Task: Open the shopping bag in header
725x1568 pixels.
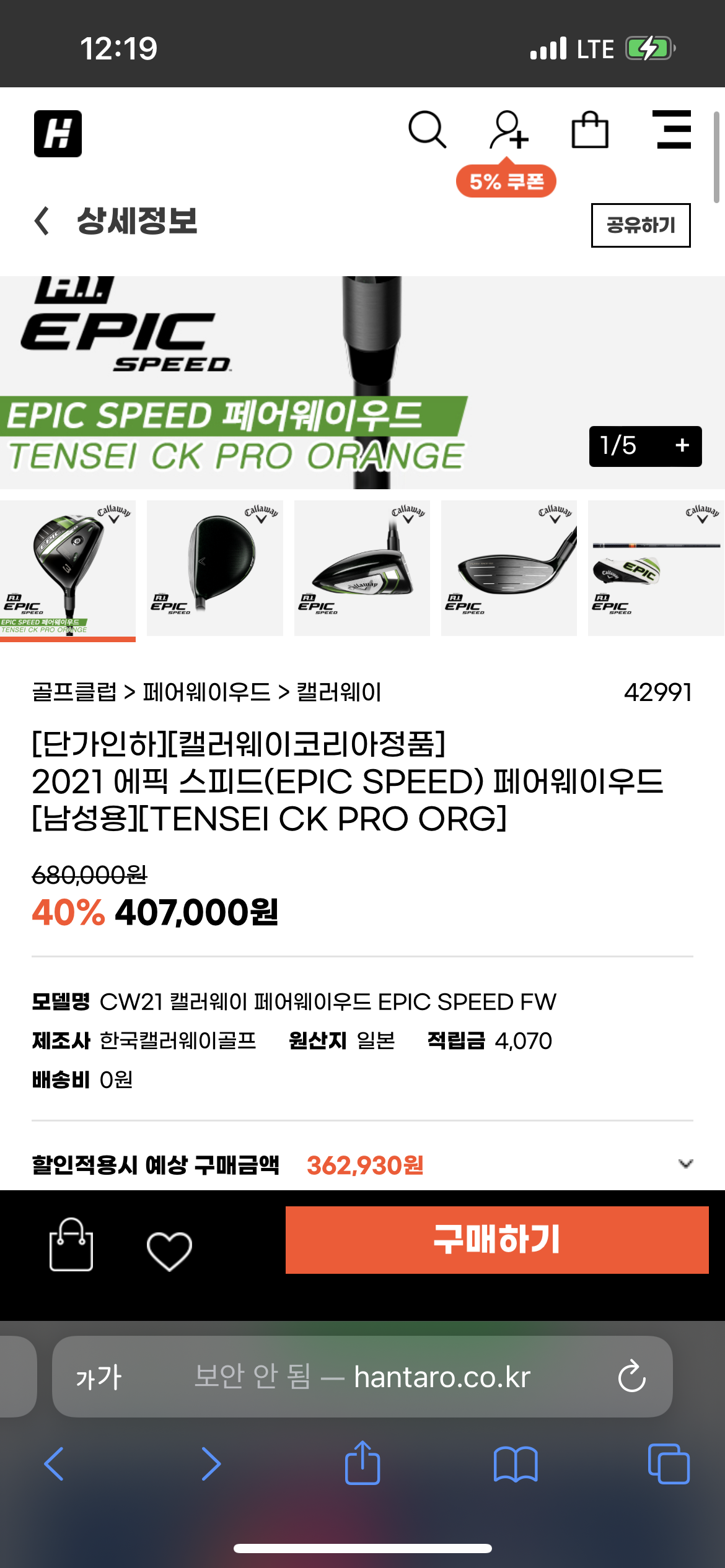Action: pyautogui.click(x=589, y=130)
